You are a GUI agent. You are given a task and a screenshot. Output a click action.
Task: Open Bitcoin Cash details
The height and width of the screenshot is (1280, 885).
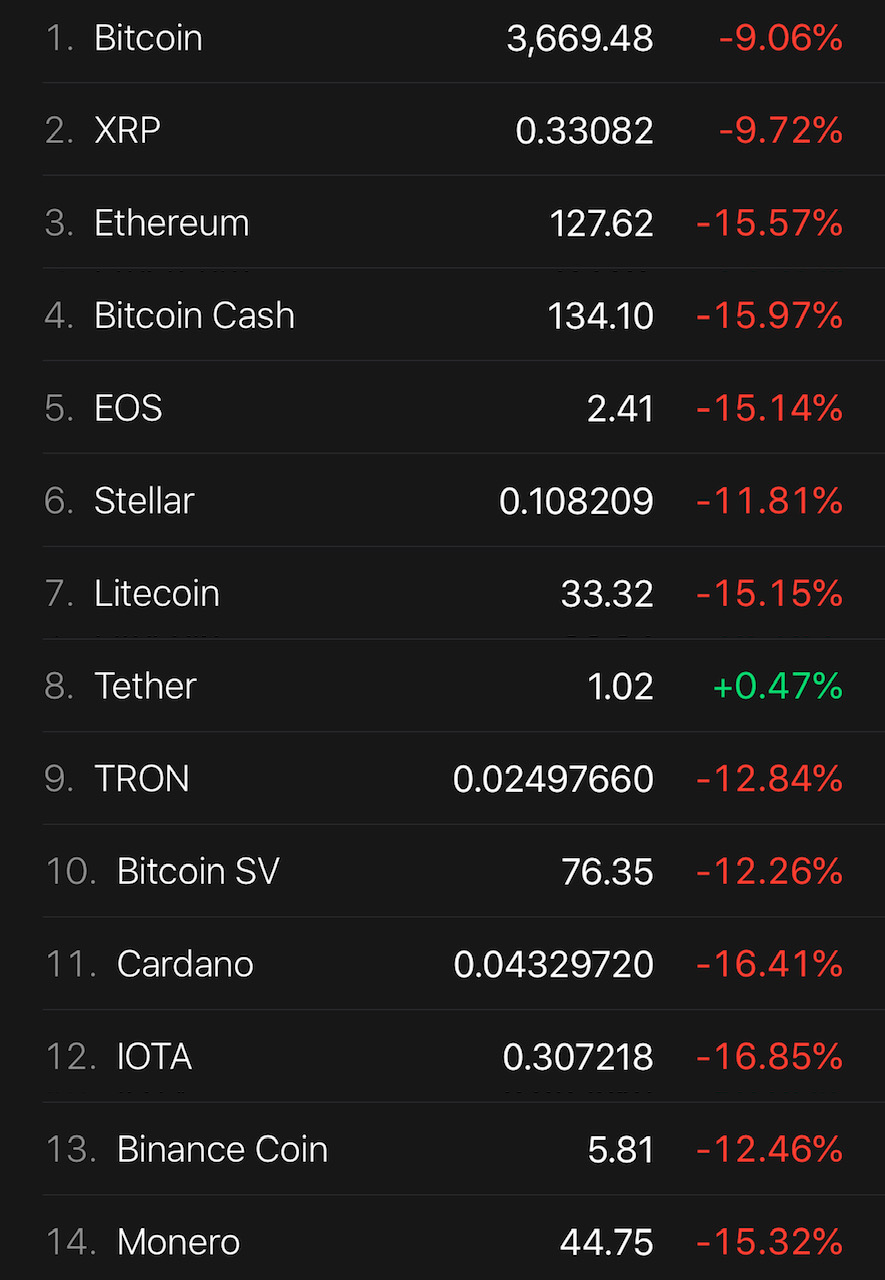click(194, 316)
